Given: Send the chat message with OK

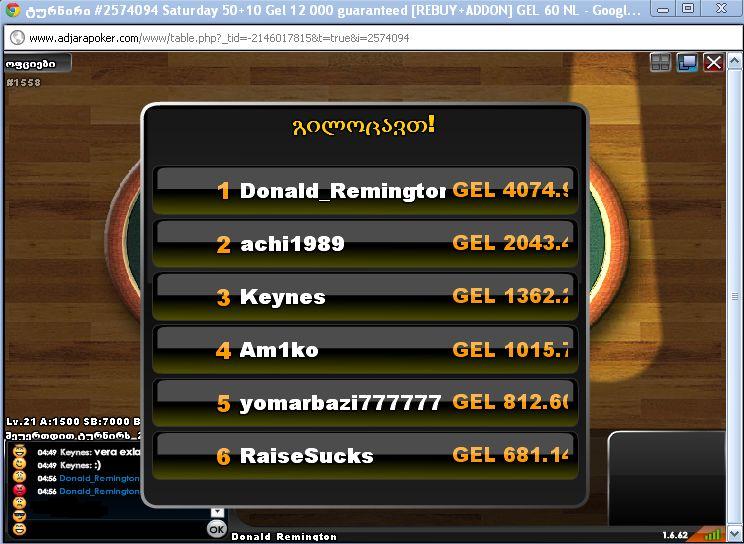Looking at the screenshot, I should coord(216,528).
